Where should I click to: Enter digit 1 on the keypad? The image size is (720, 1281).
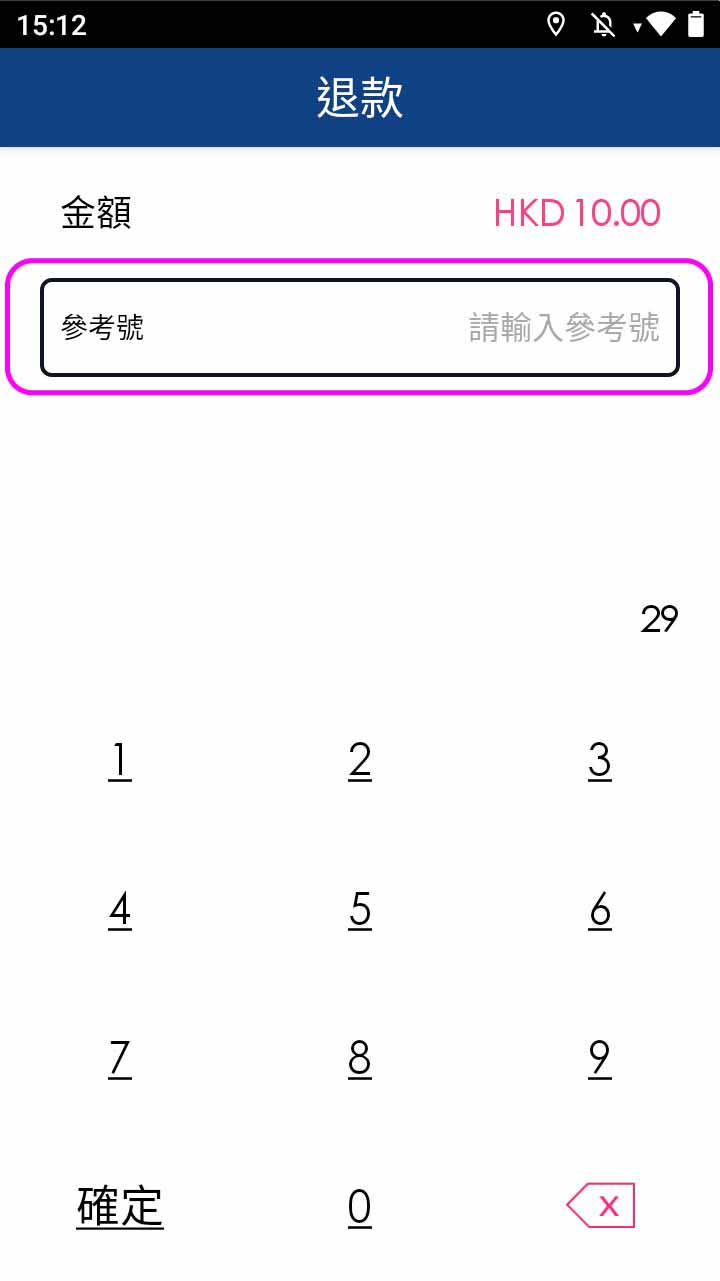click(x=120, y=761)
